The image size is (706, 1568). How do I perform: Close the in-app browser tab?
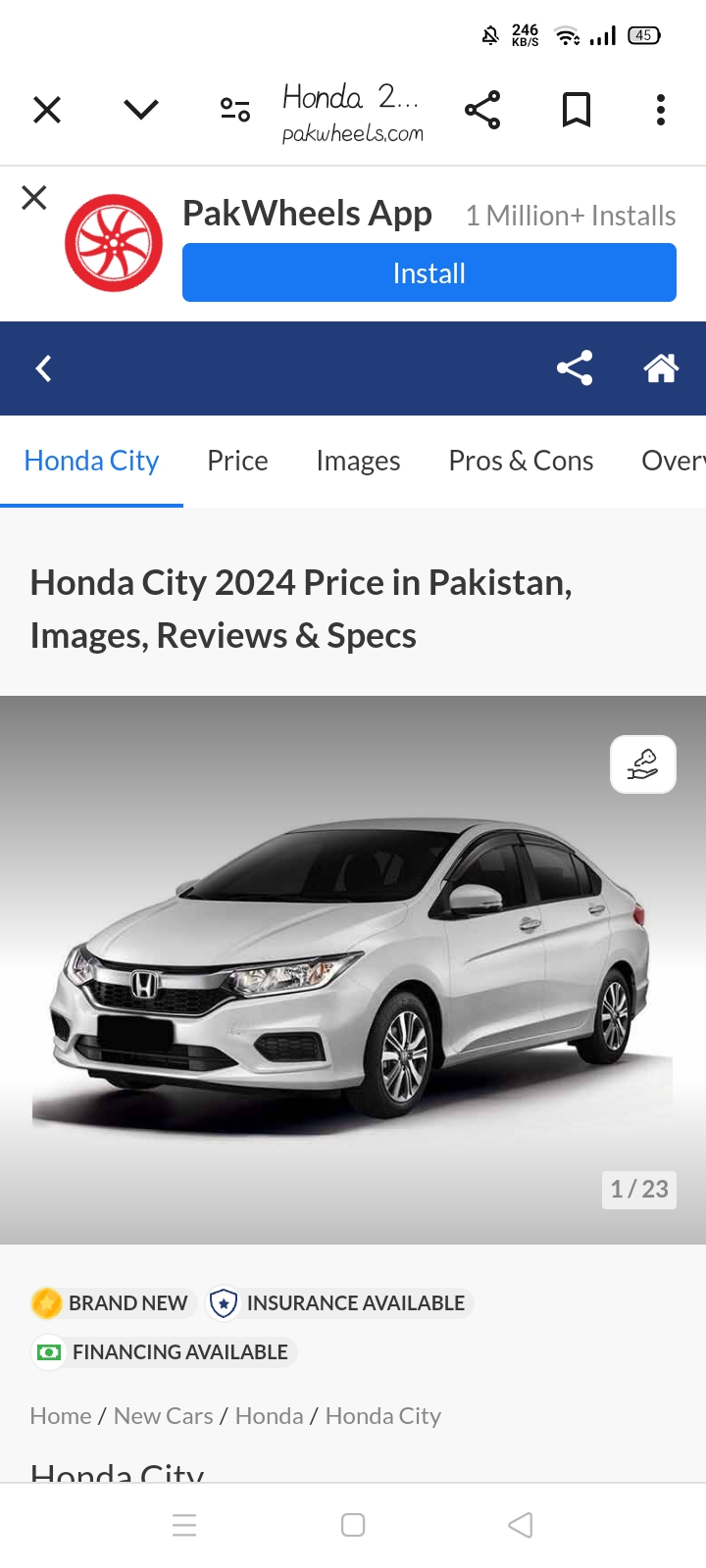pyautogui.click(x=47, y=110)
